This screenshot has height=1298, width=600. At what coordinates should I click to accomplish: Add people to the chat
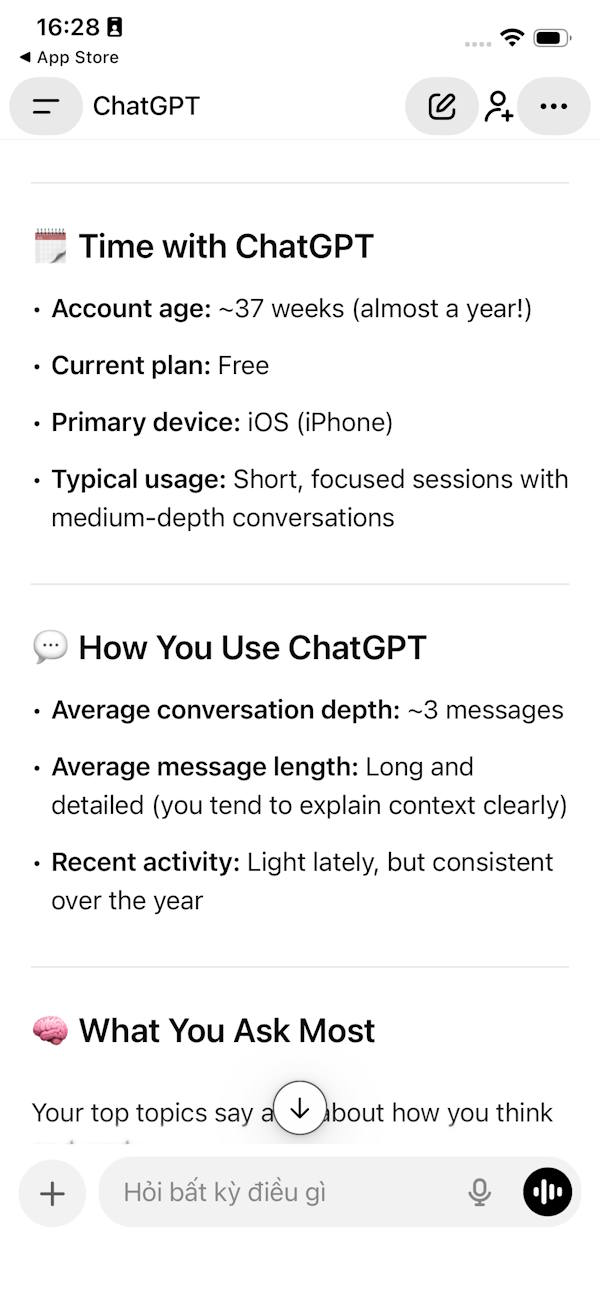(498, 106)
